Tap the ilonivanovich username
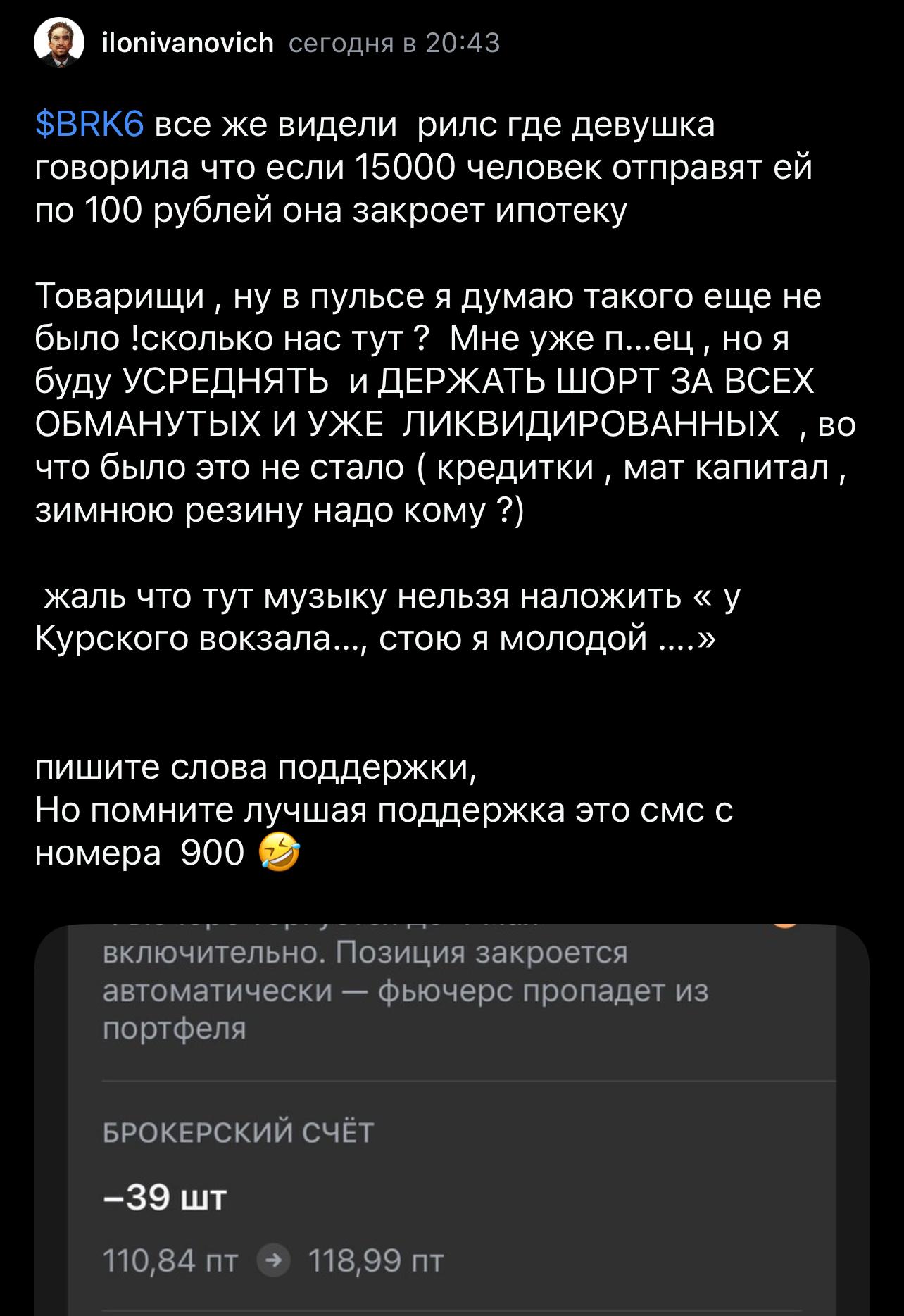This screenshot has height=1316, width=904. click(188, 44)
